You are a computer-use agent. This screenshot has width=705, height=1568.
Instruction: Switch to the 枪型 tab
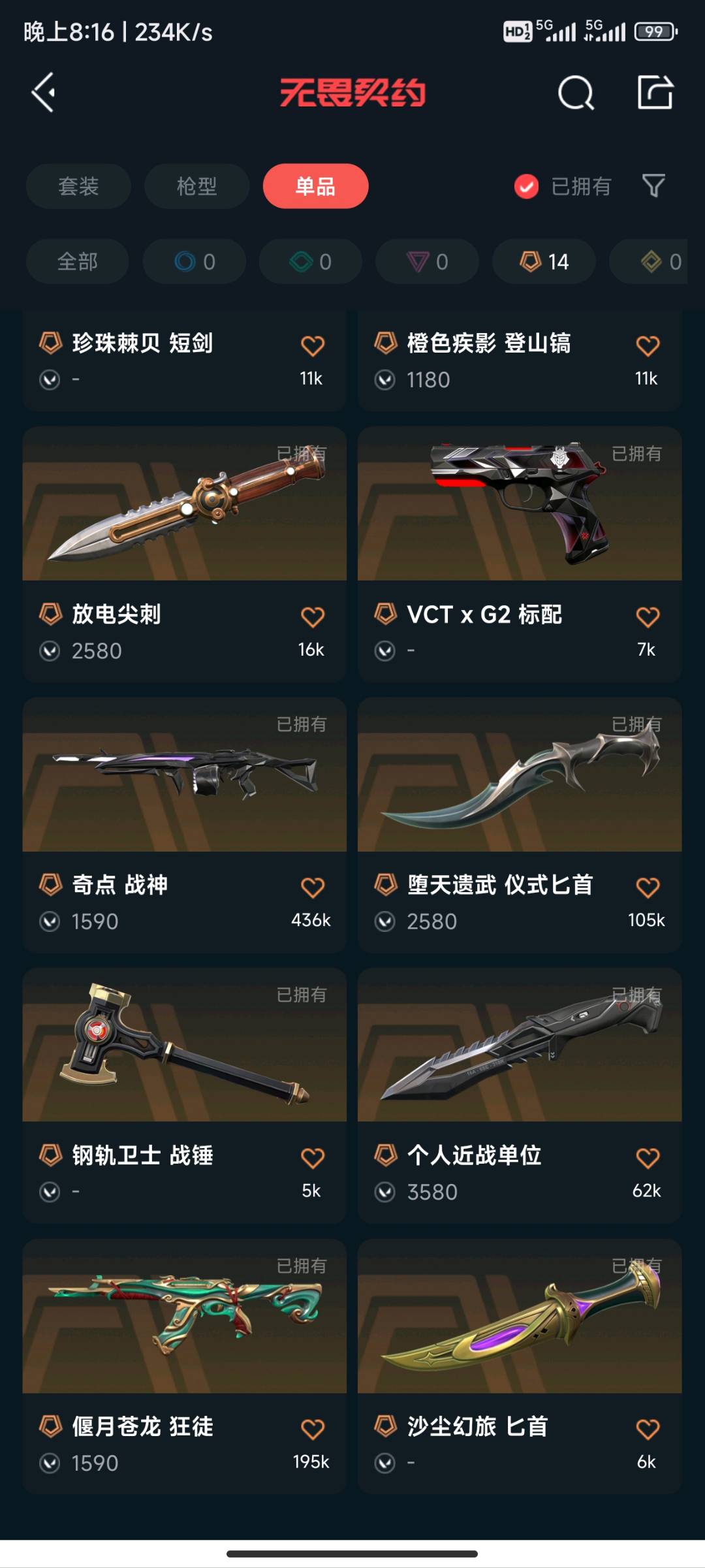(x=196, y=186)
